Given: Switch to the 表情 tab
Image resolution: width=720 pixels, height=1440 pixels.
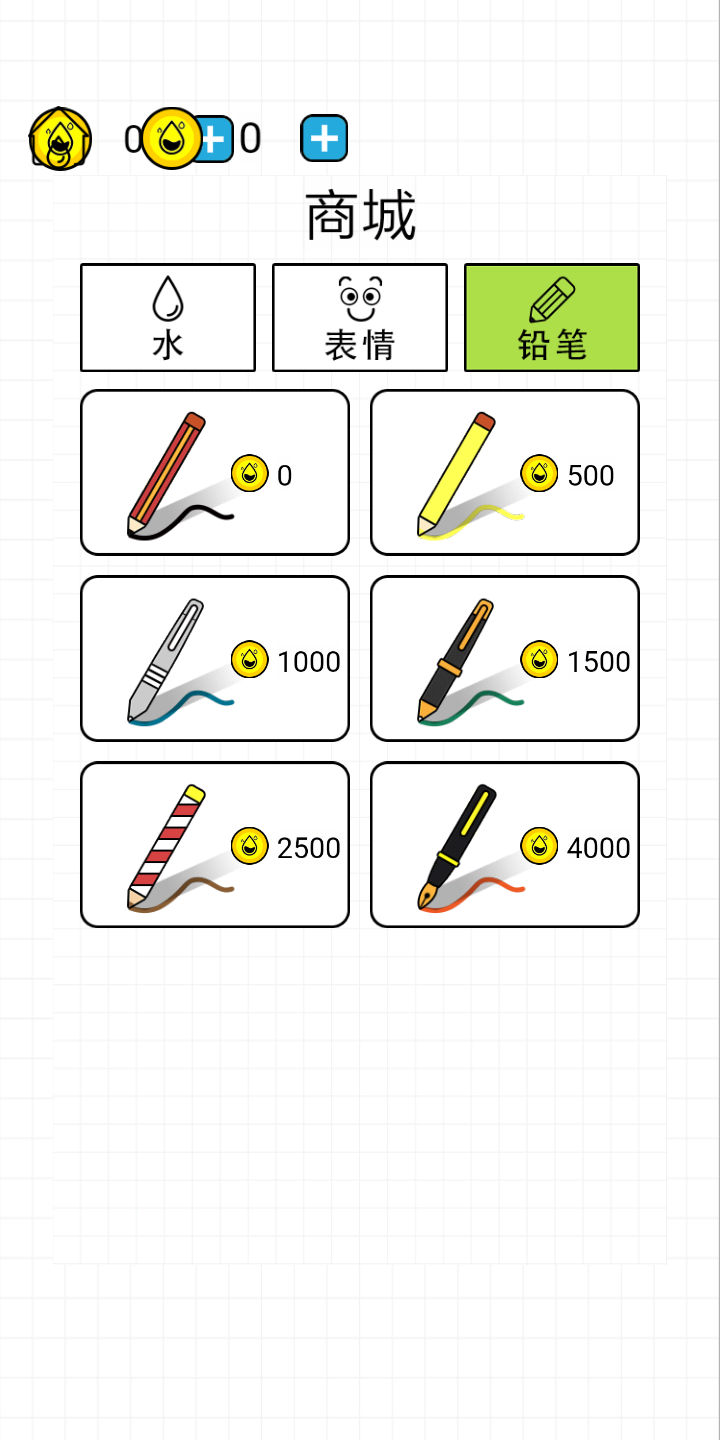Looking at the screenshot, I should [x=360, y=318].
